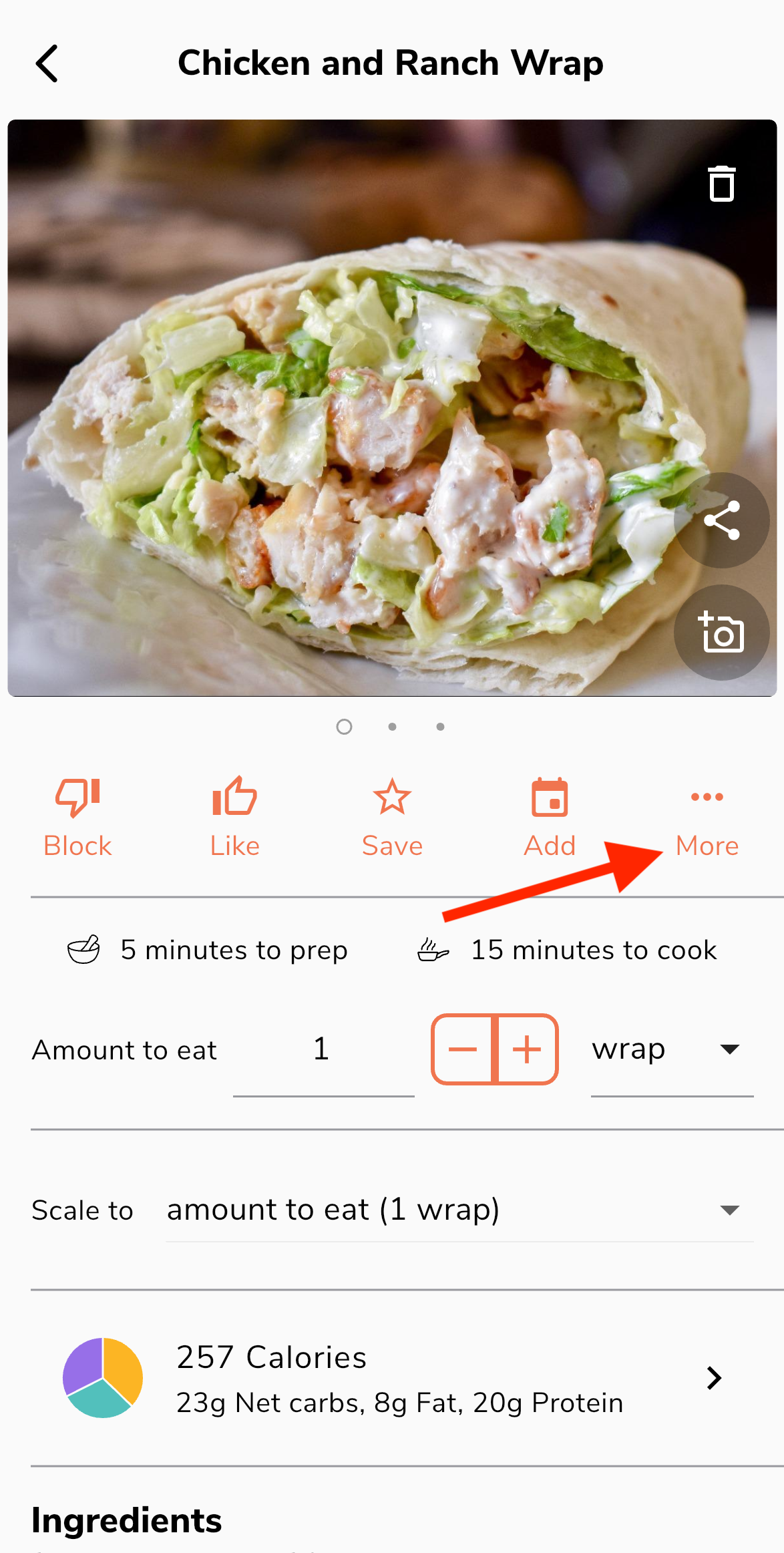
Task: Add recipe to meal plan calendar
Action: click(550, 817)
